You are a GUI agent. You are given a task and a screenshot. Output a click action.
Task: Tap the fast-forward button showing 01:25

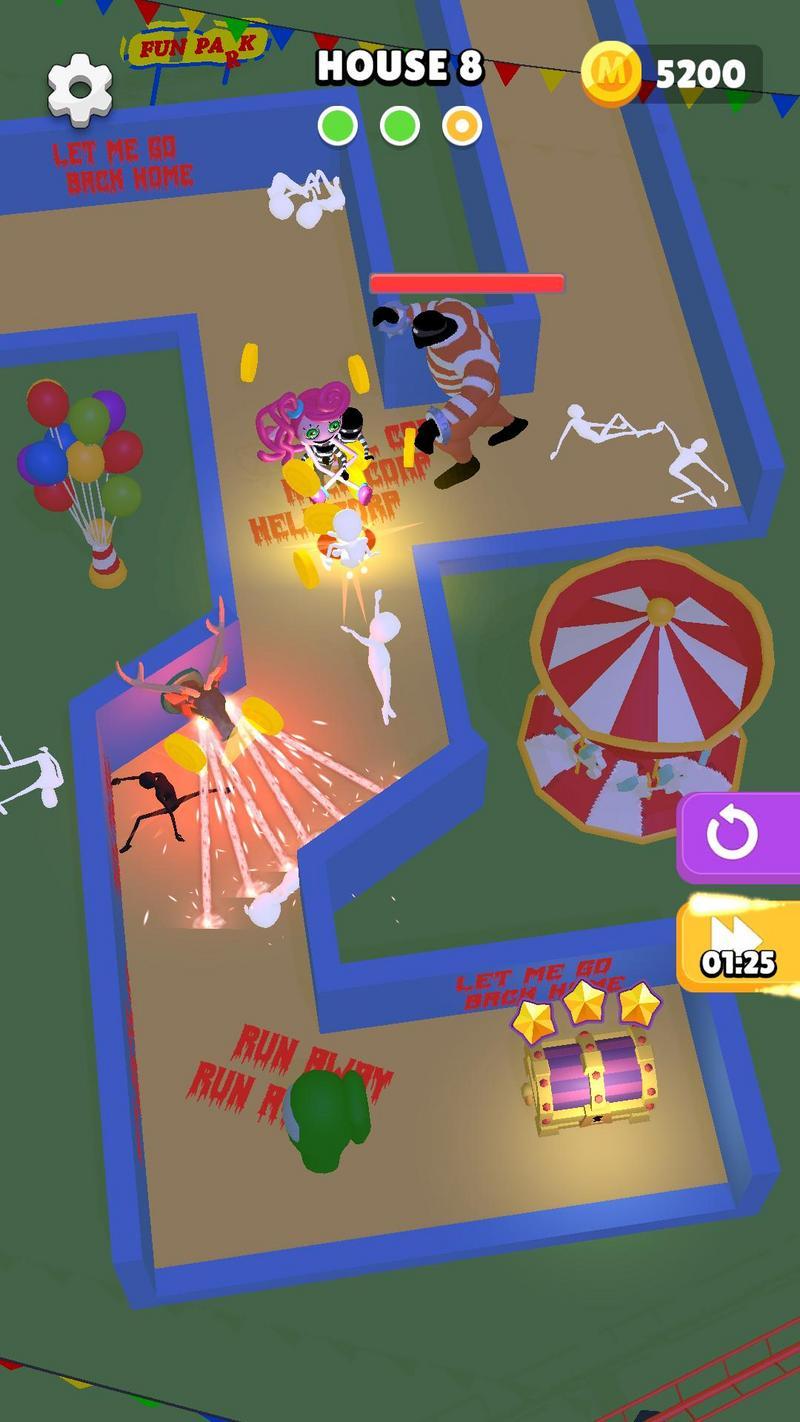tap(738, 945)
